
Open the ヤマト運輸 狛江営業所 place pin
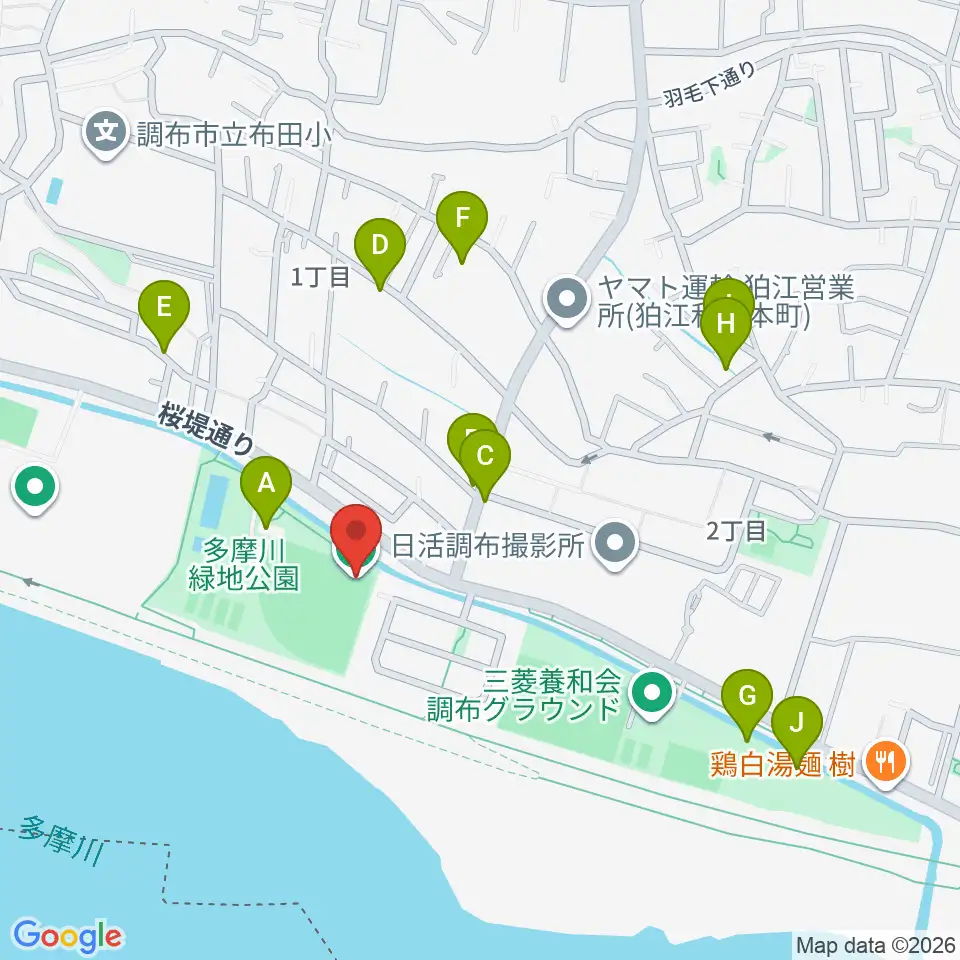567,300
